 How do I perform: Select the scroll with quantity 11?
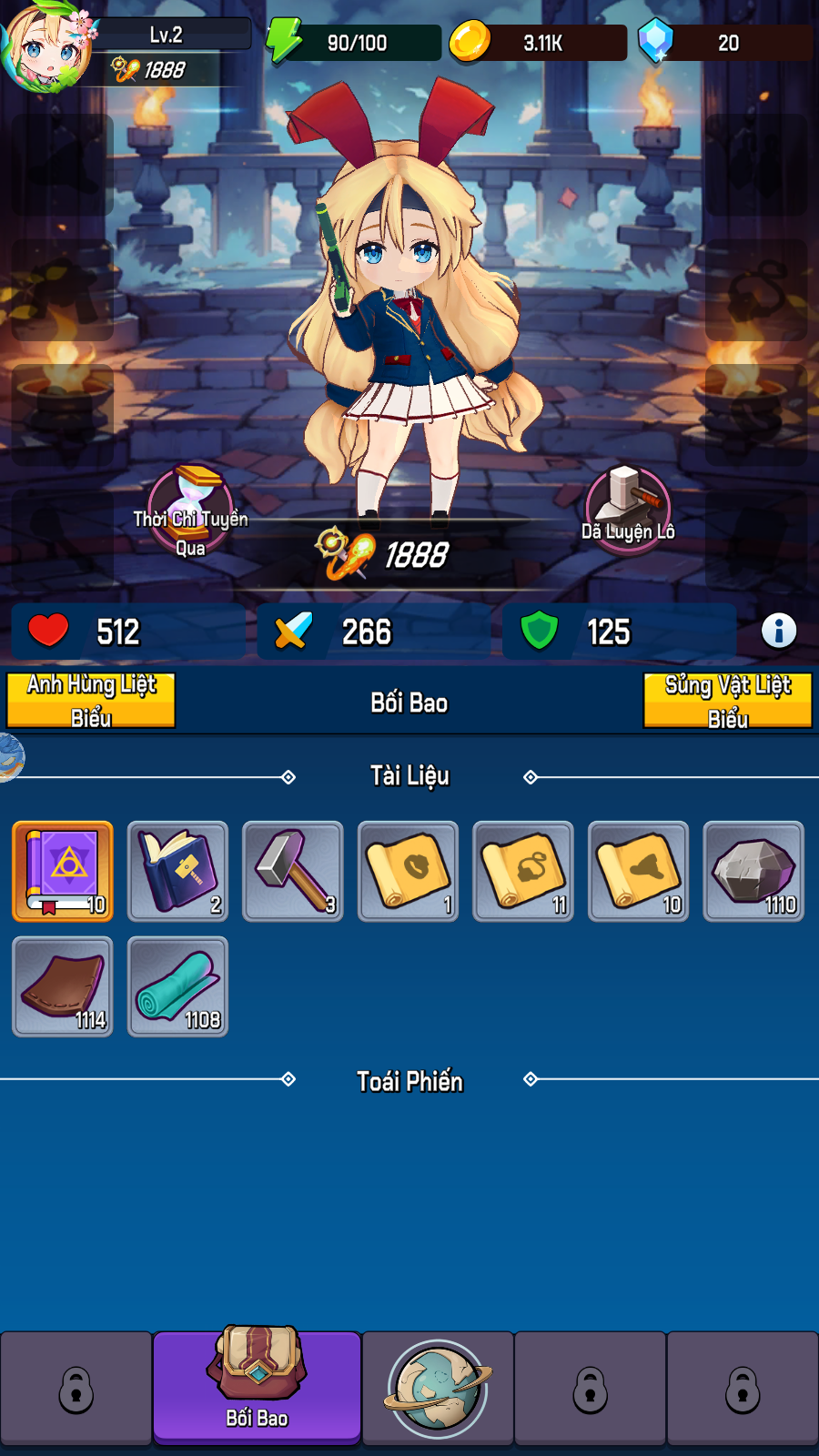523,871
